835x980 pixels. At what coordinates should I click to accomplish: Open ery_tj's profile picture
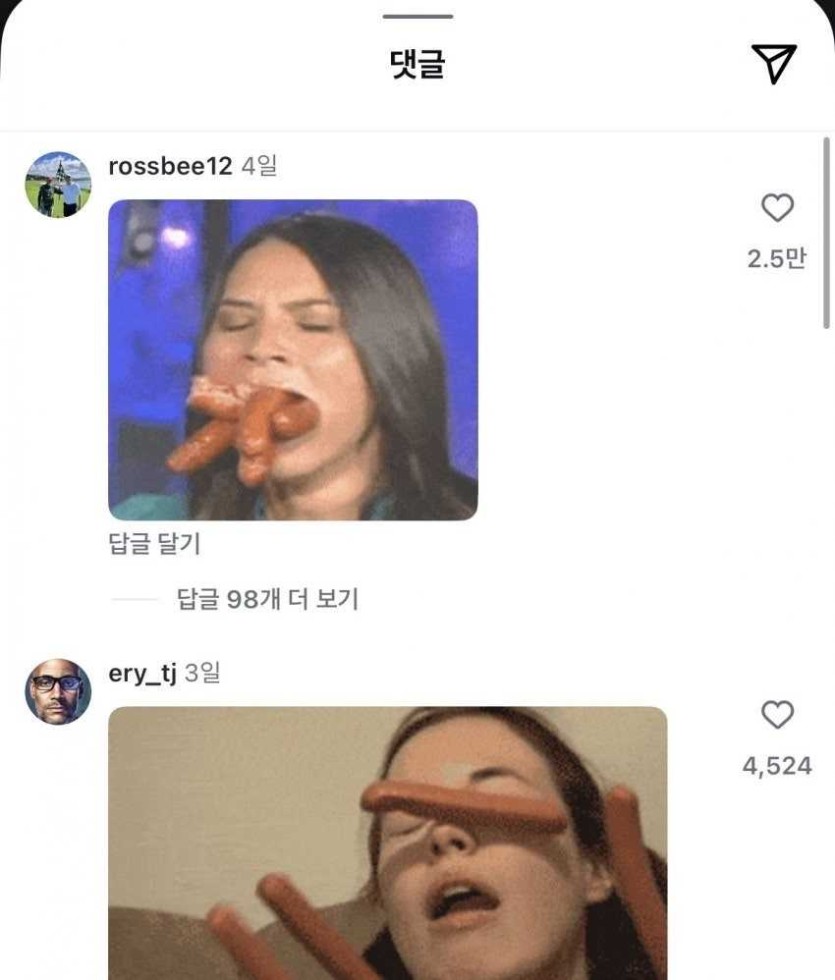(x=58, y=692)
